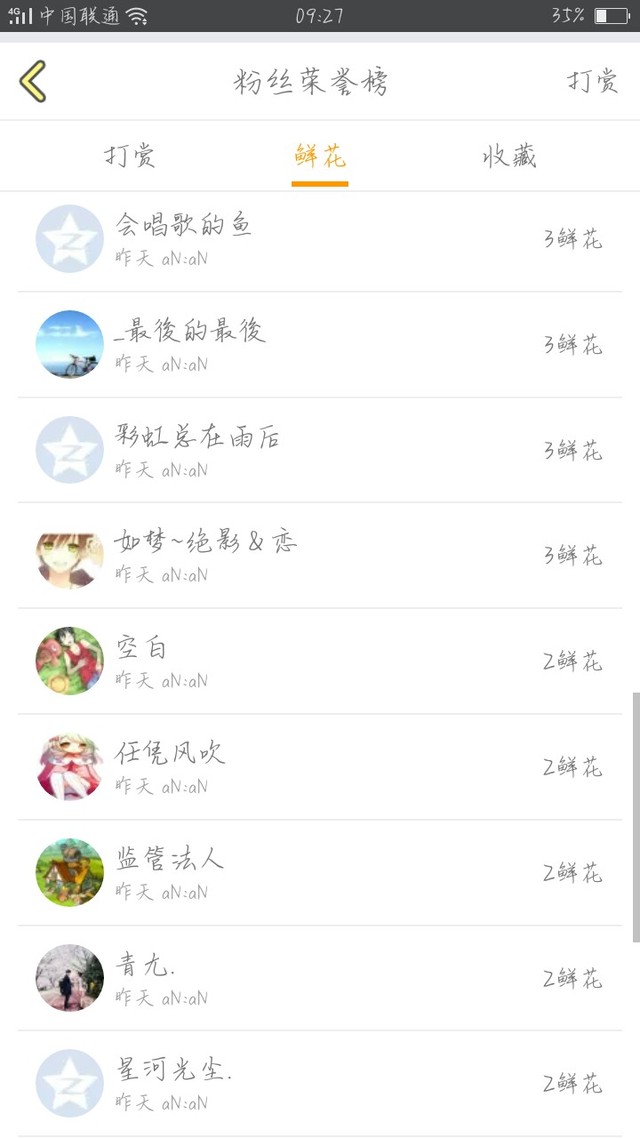Switch to the 收藏 tab
The height and width of the screenshot is (1138, 640).
coord(509,156)
